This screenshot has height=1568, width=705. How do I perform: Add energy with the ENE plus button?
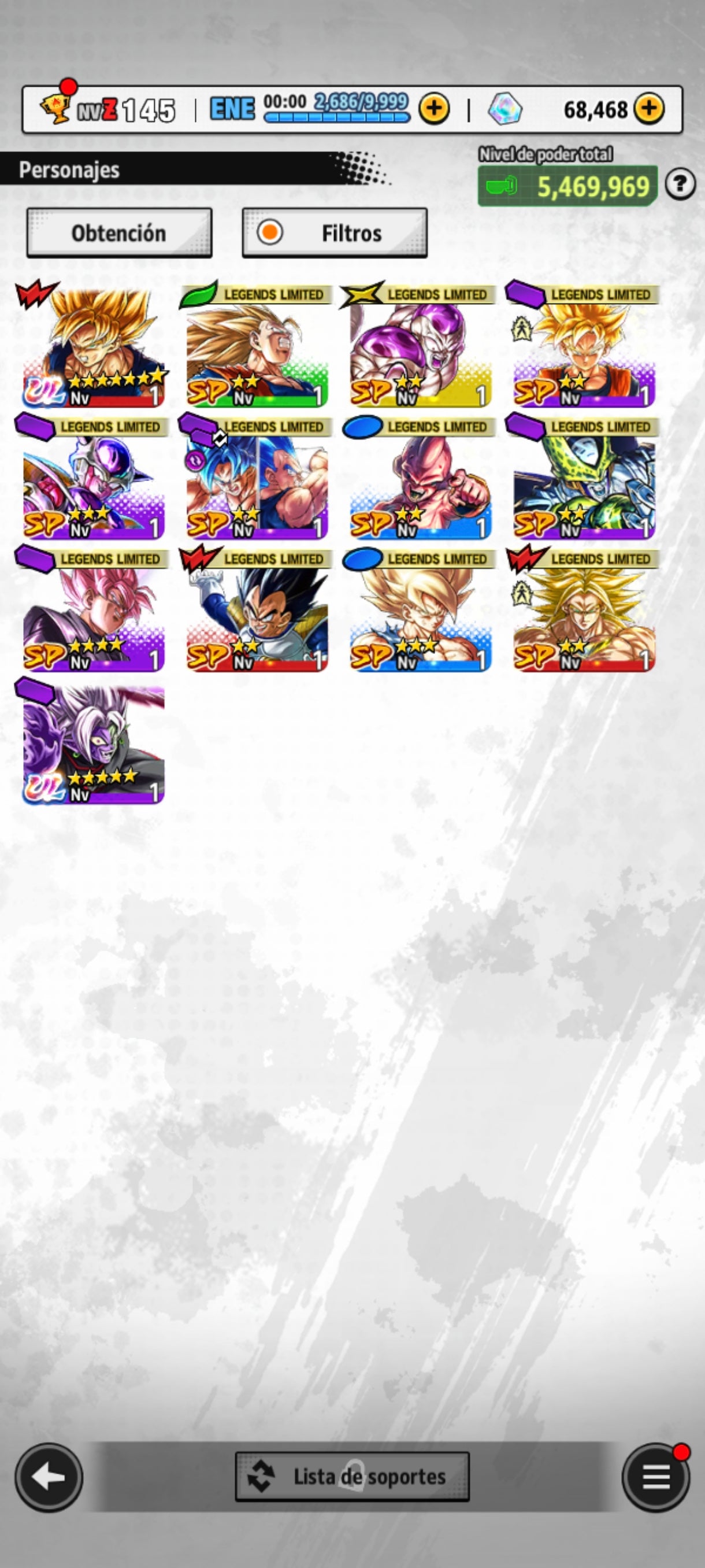433,110
